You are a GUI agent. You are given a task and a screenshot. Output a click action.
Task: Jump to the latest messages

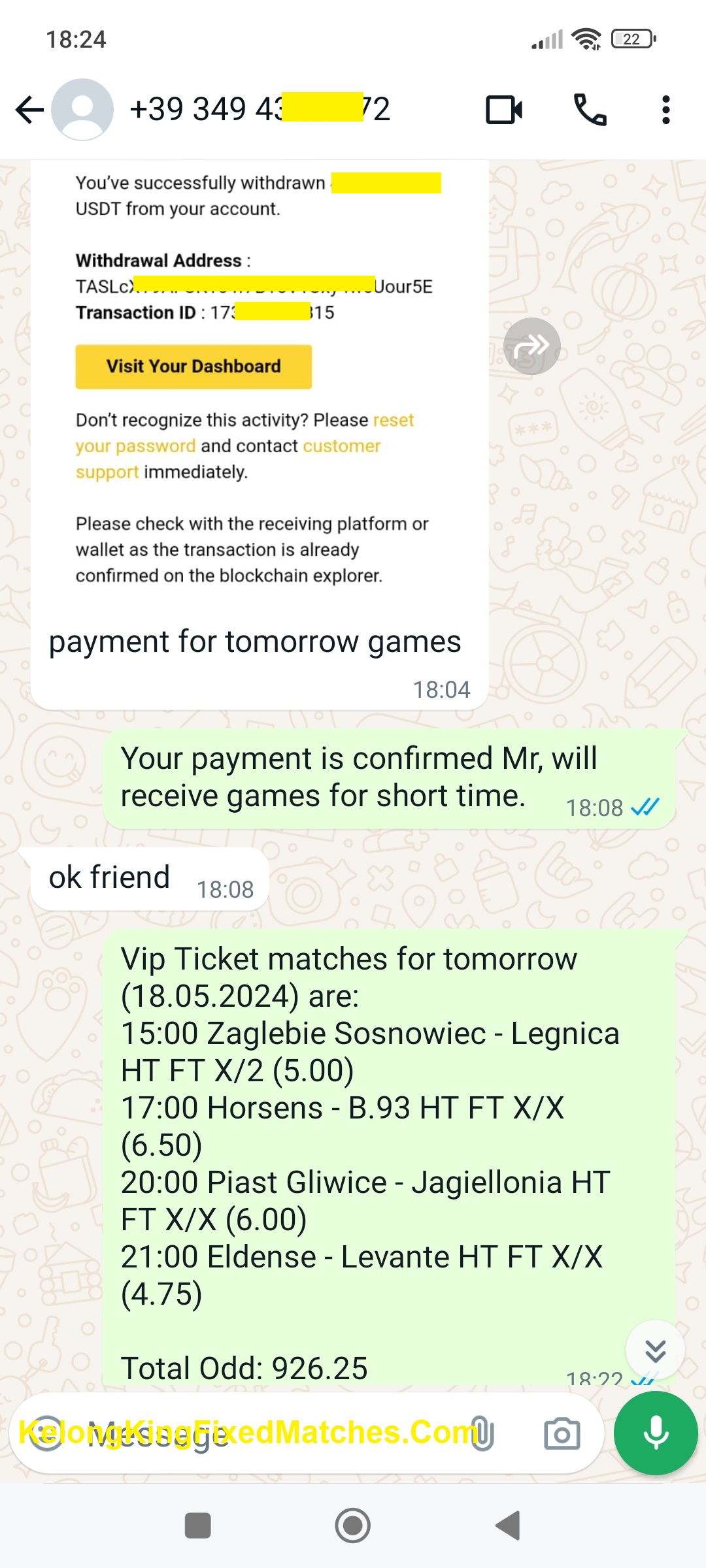pos(654,1350)
